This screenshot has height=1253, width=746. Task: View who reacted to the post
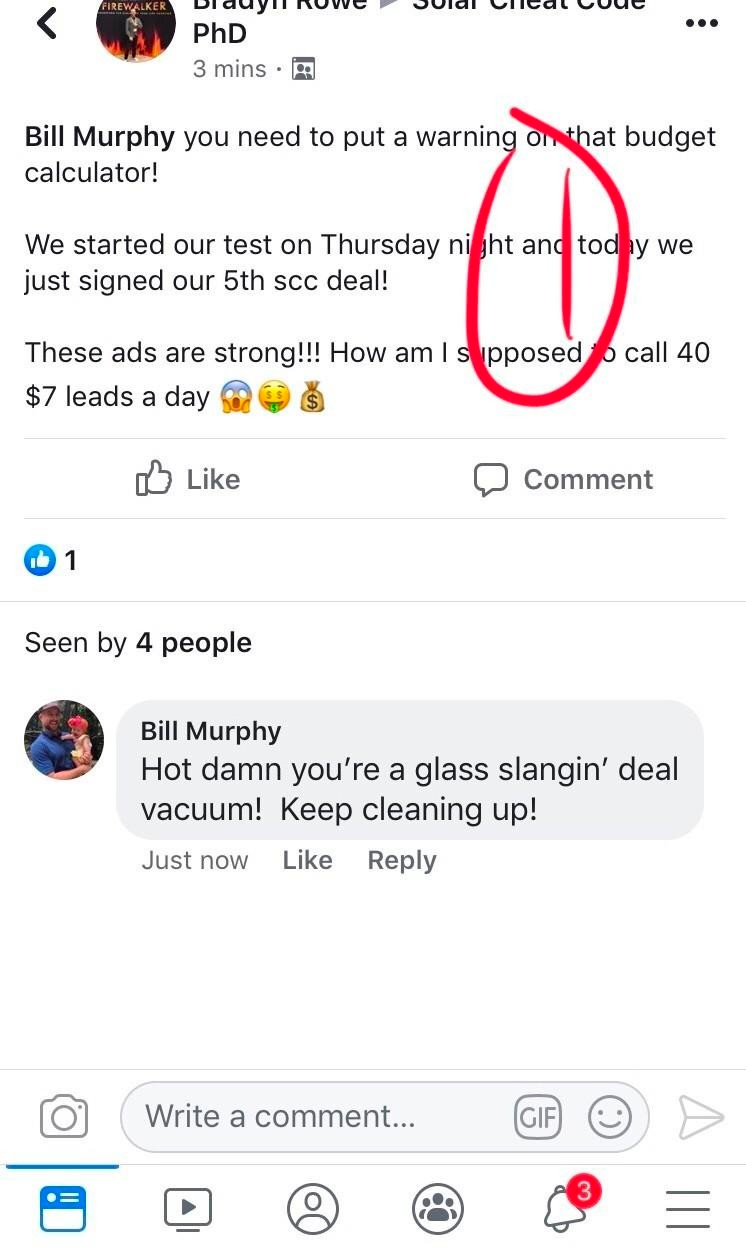[x=50, y=561]
